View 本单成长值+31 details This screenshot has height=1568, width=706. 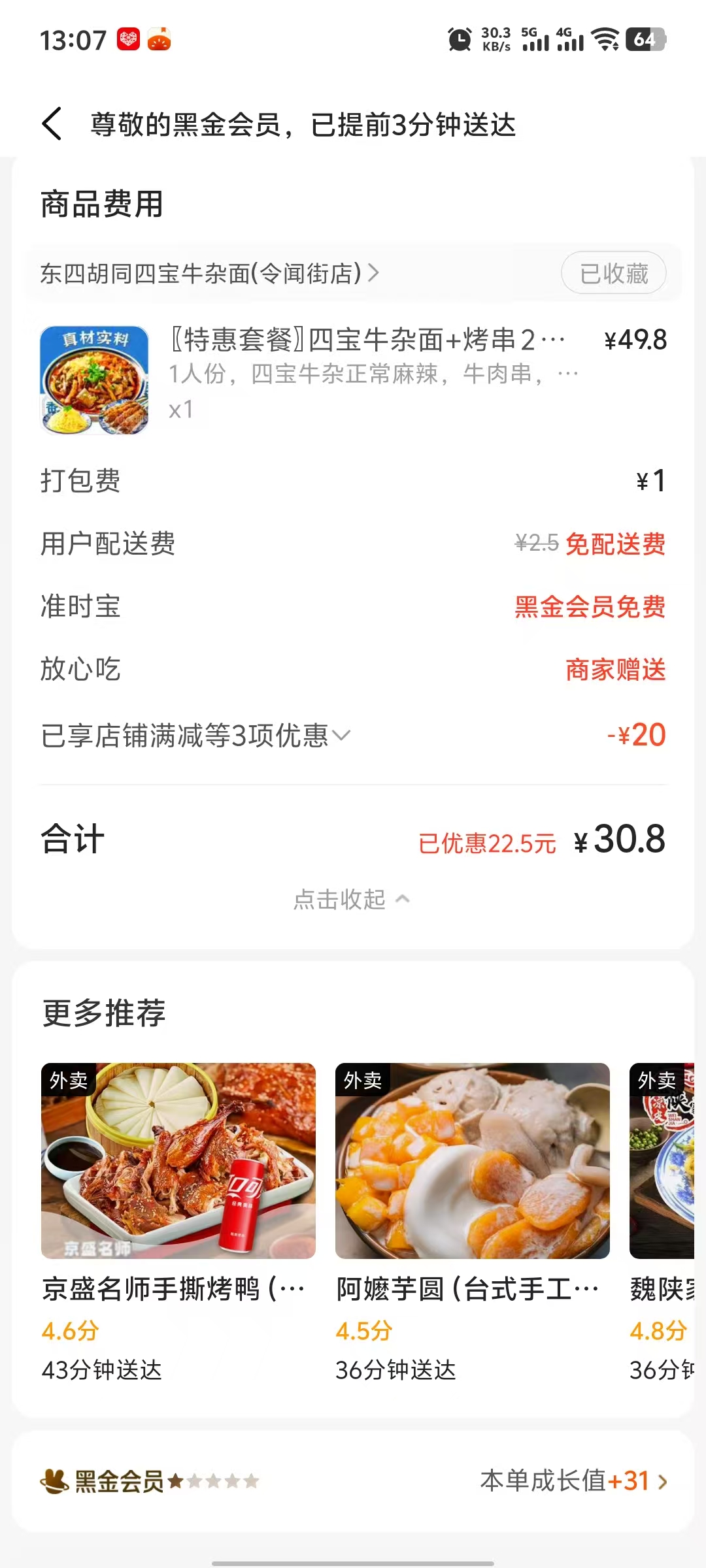(x=574, y=1481)
